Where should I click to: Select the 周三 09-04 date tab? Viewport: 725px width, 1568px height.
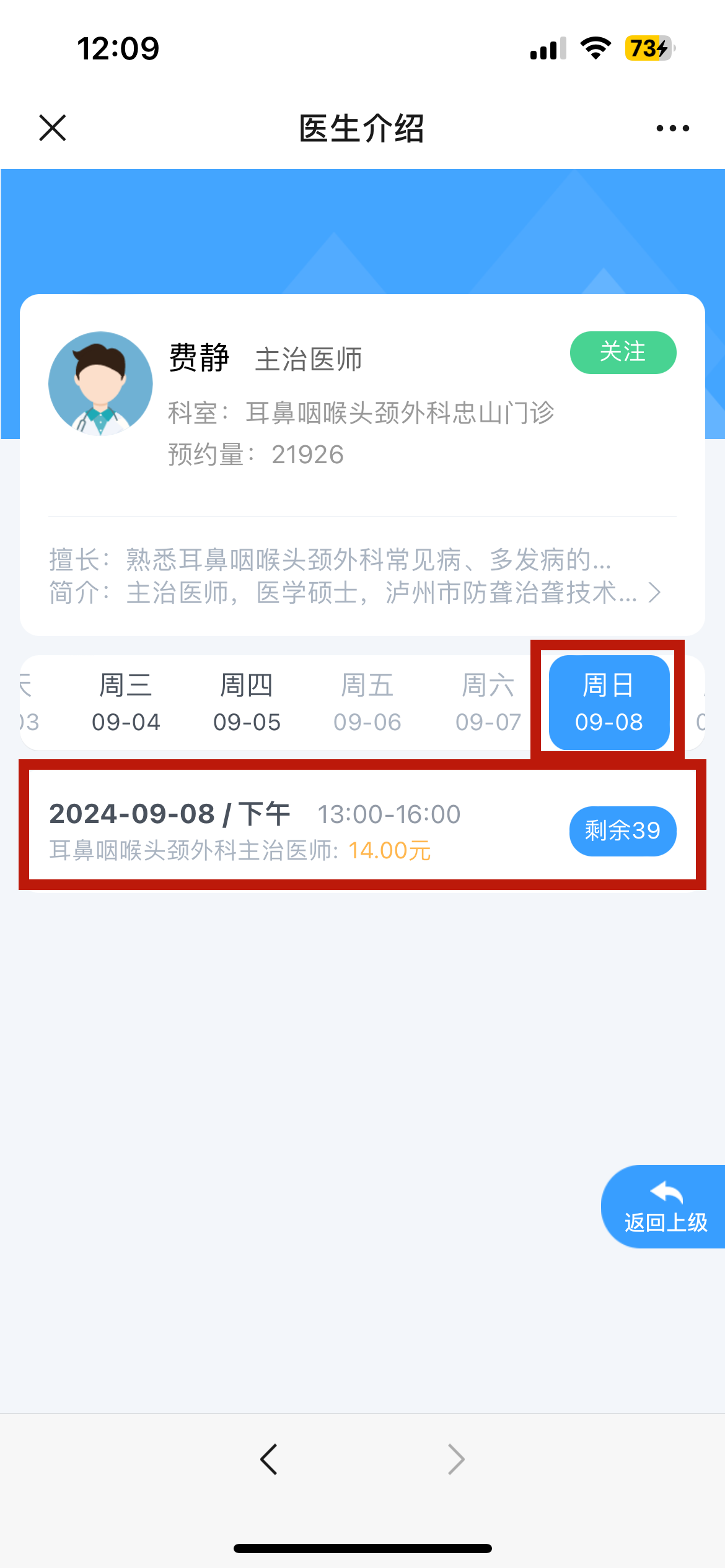126,703
